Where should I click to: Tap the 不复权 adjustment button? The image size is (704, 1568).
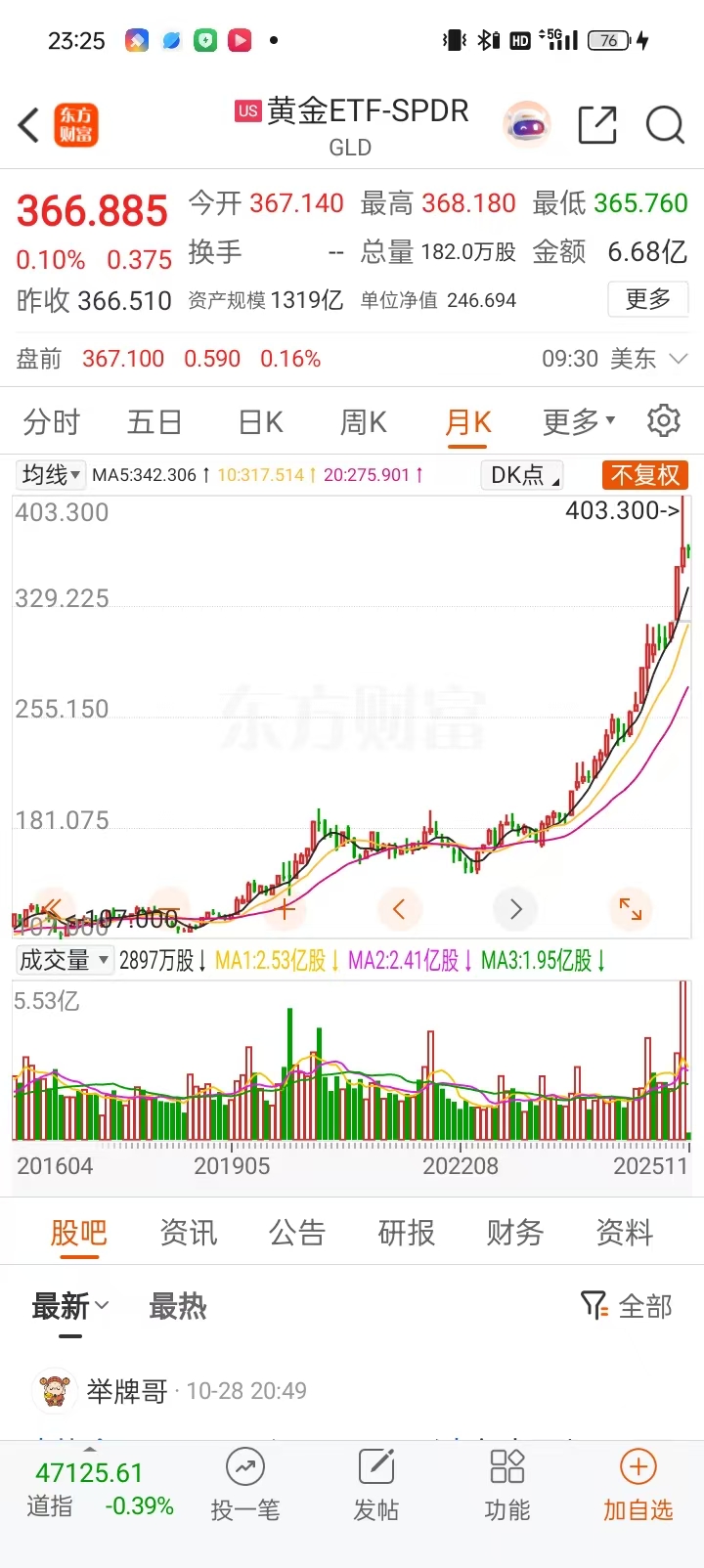645,475
